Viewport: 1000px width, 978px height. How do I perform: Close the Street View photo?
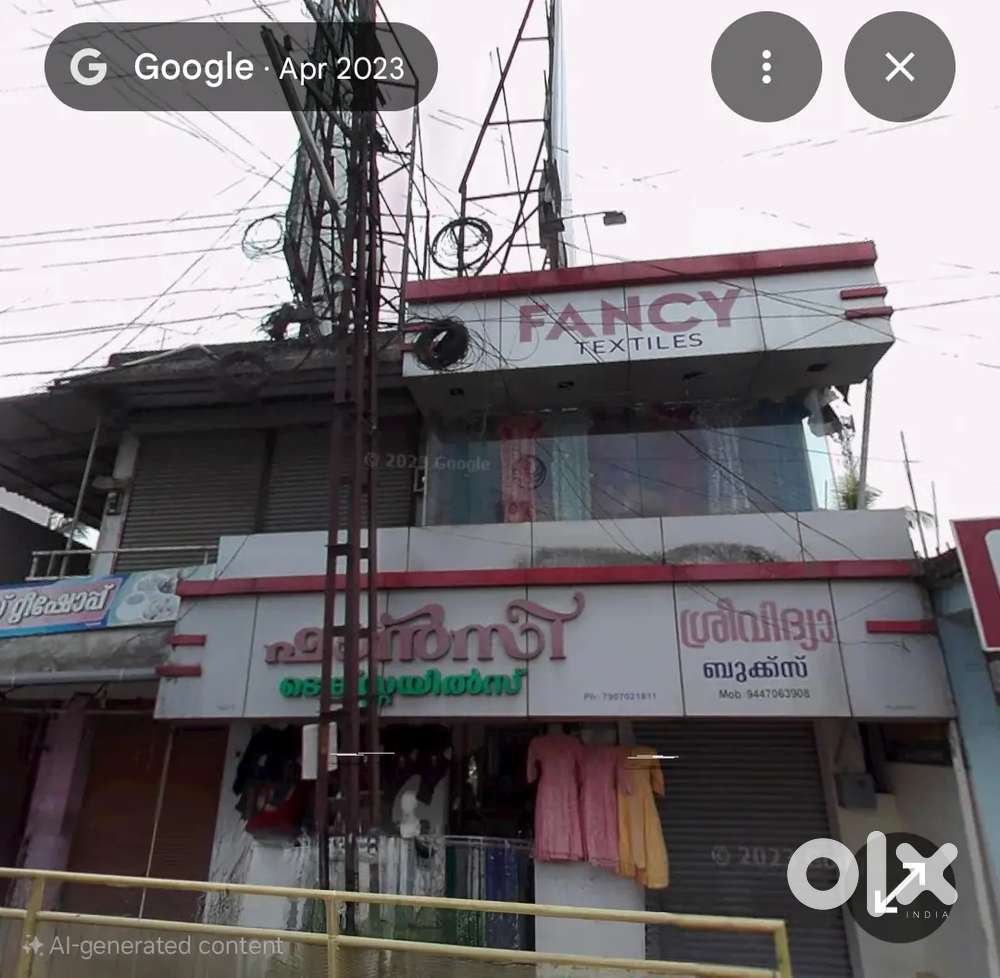(899, 67)
